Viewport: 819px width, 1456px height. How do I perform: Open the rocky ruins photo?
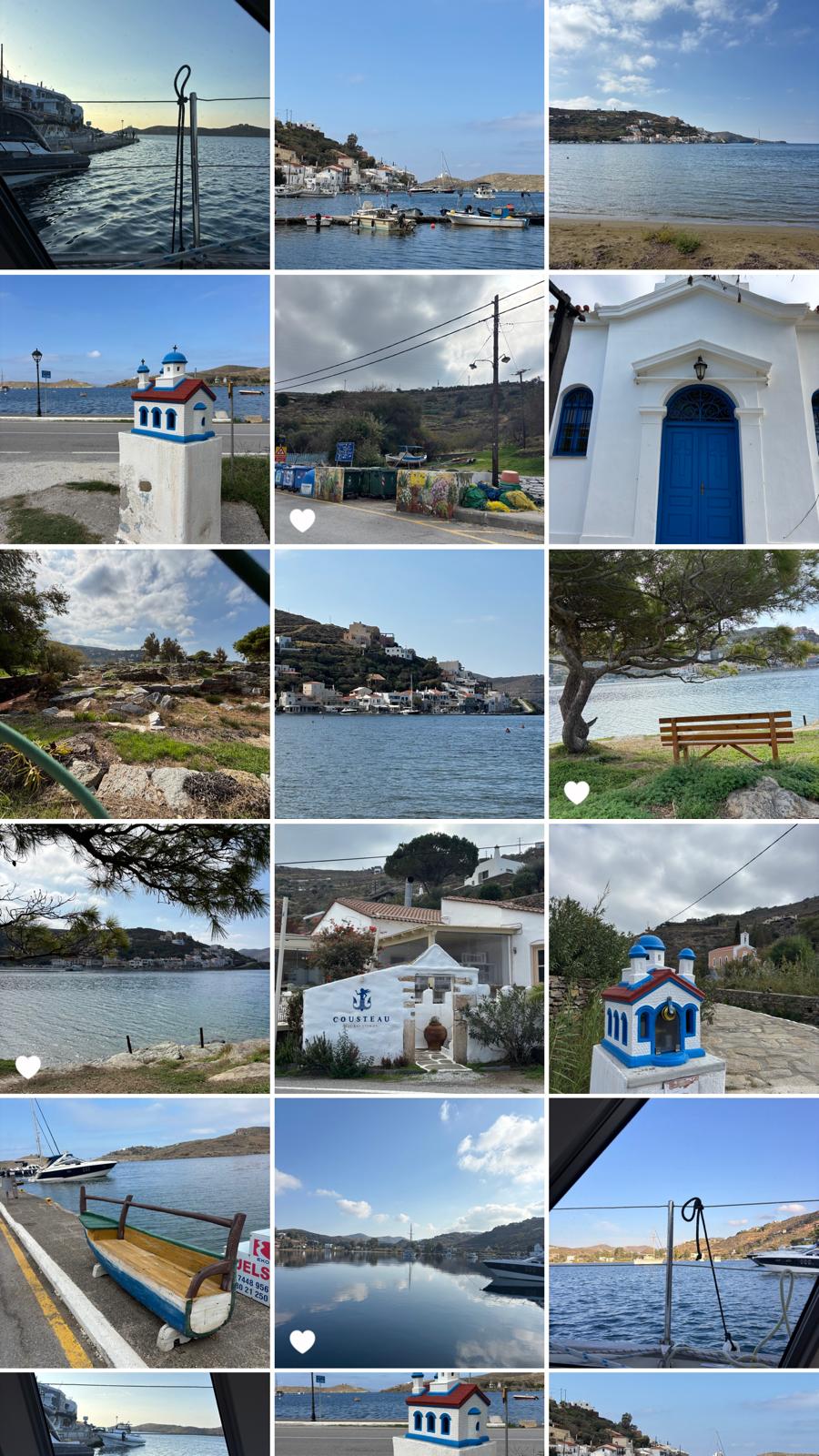[135, 683]
